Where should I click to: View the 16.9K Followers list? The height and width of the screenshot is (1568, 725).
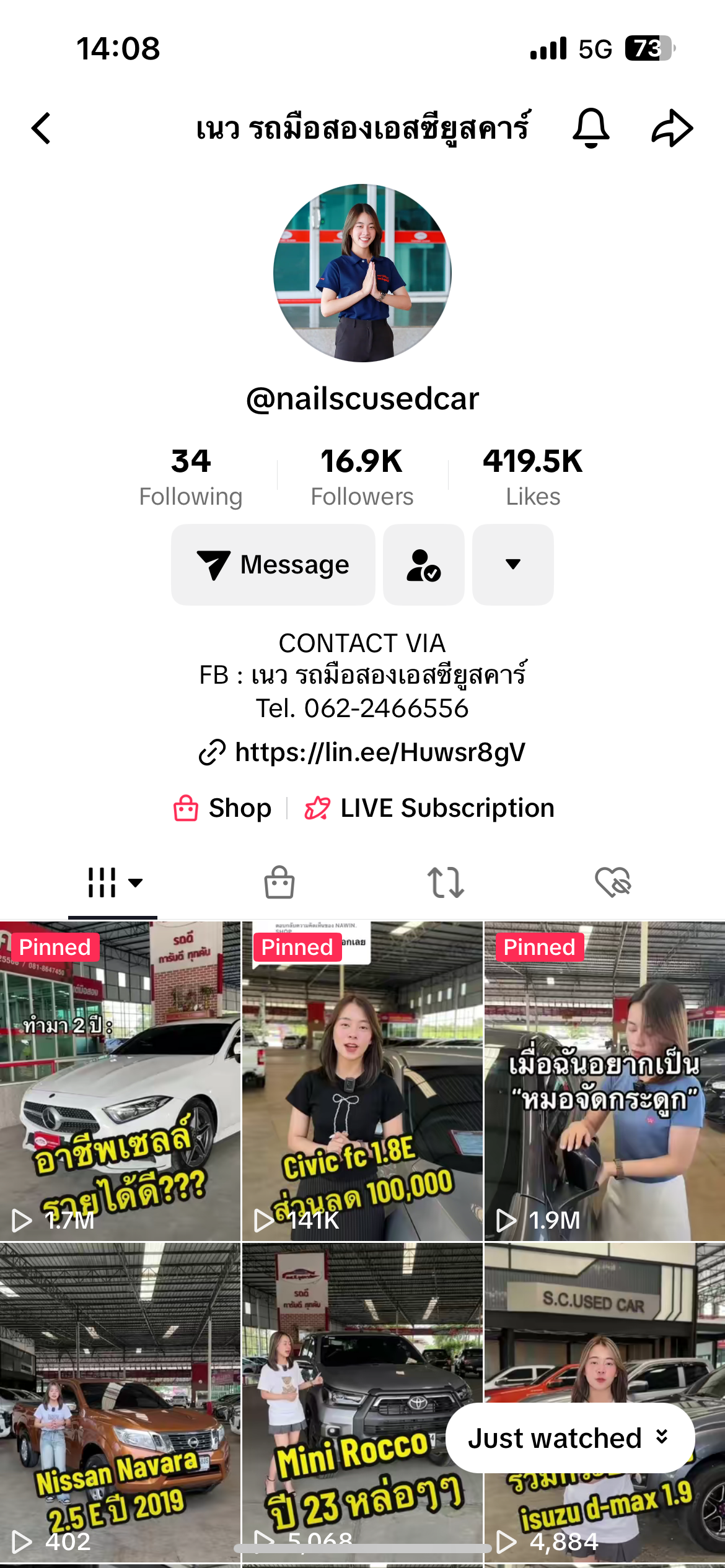[362, 477]
